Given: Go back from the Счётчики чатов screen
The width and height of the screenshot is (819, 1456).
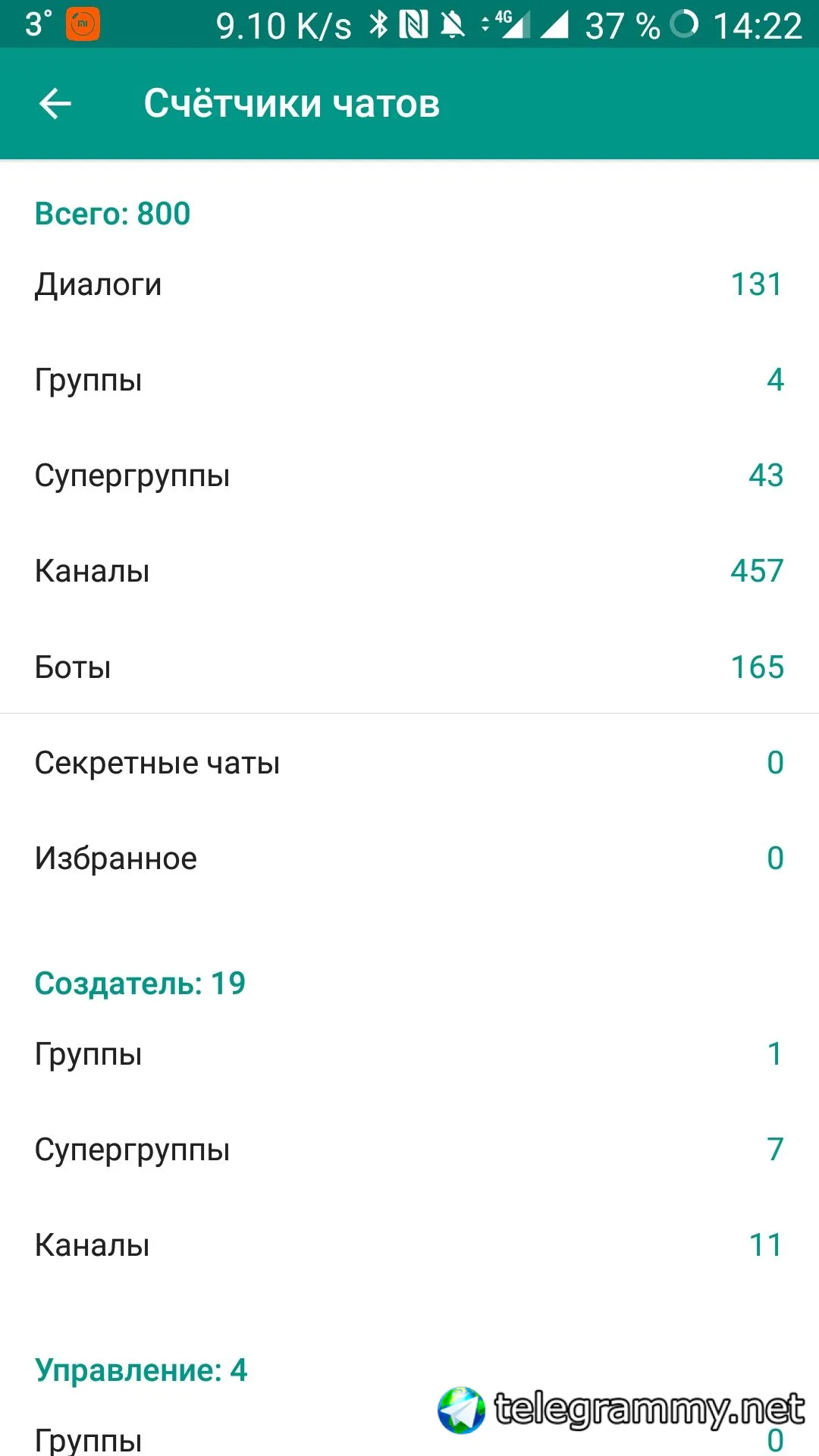Looking at the screenshot, I should click(55, 104).
